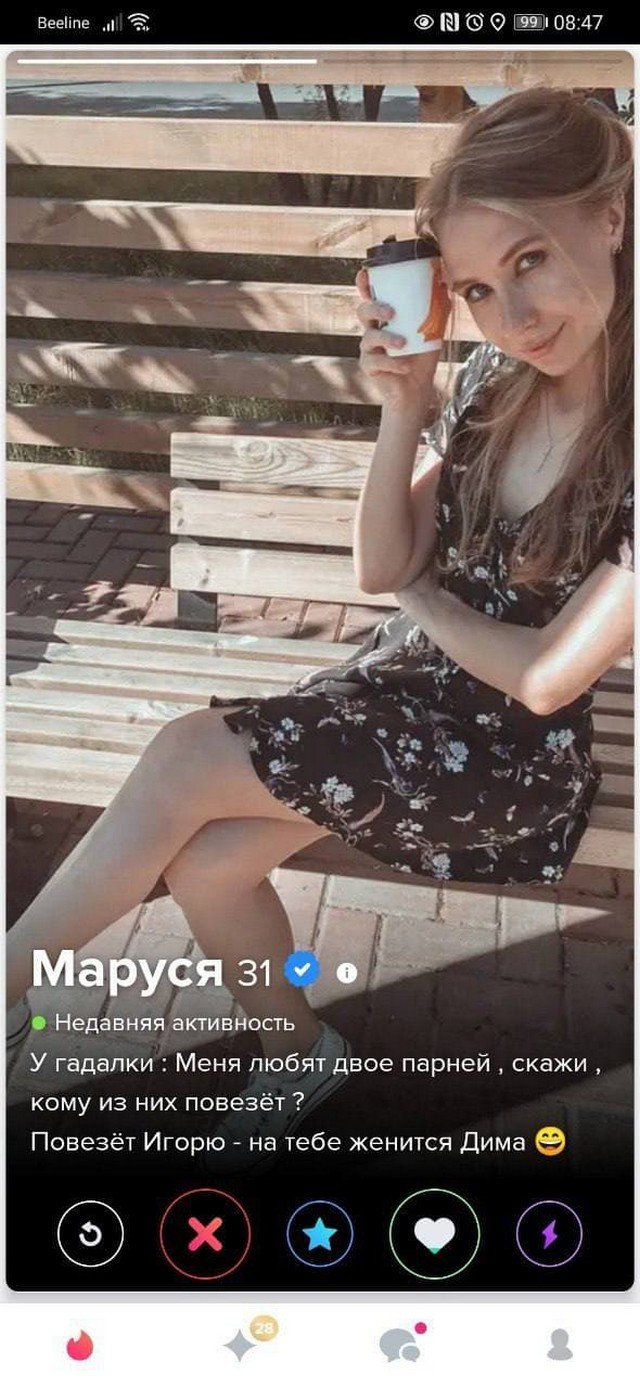This screenshot has width=640, height=1388.
Task: Open the likes tab with the 28 badge
Action: click(241, 1345)
